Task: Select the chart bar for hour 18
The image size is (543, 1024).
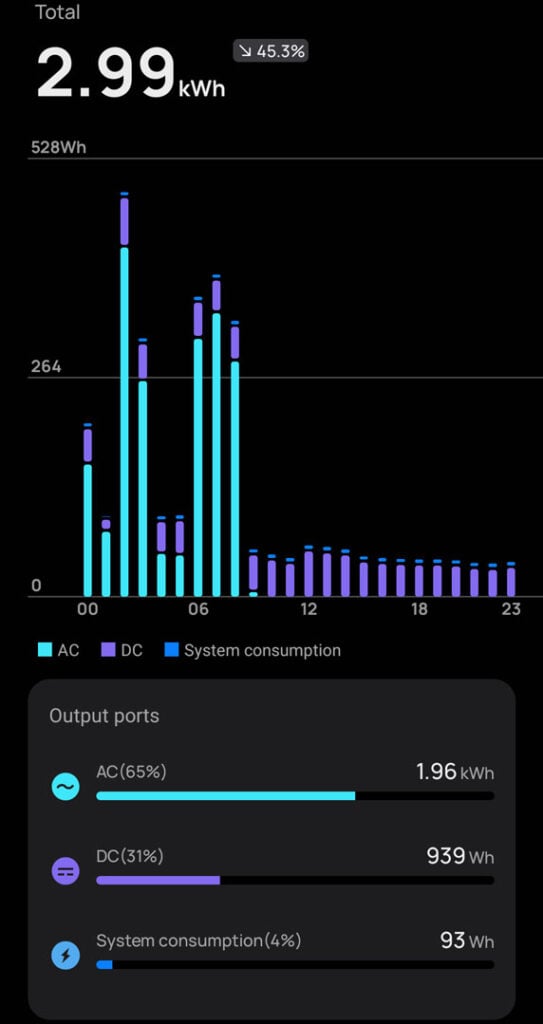Action: pos(419,577)
